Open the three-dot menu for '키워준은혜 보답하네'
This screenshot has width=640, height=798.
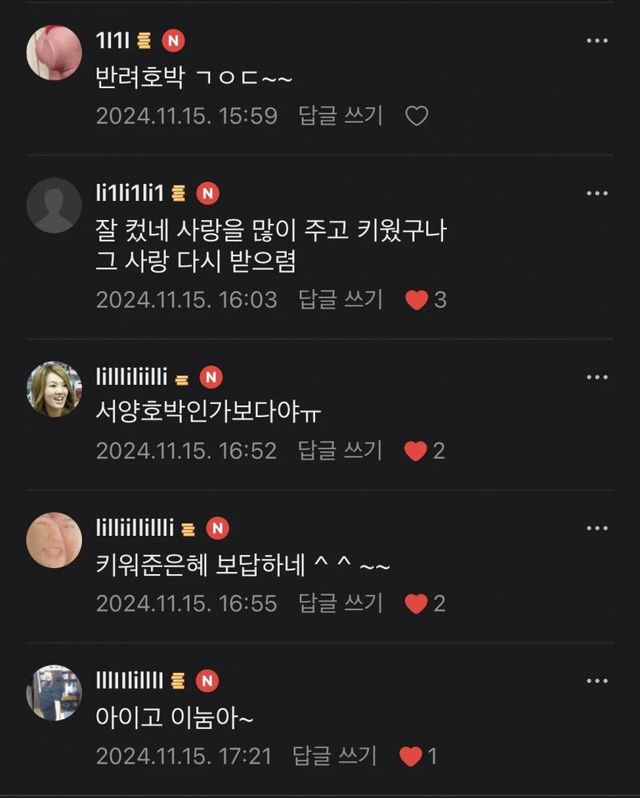coord(597,528)
